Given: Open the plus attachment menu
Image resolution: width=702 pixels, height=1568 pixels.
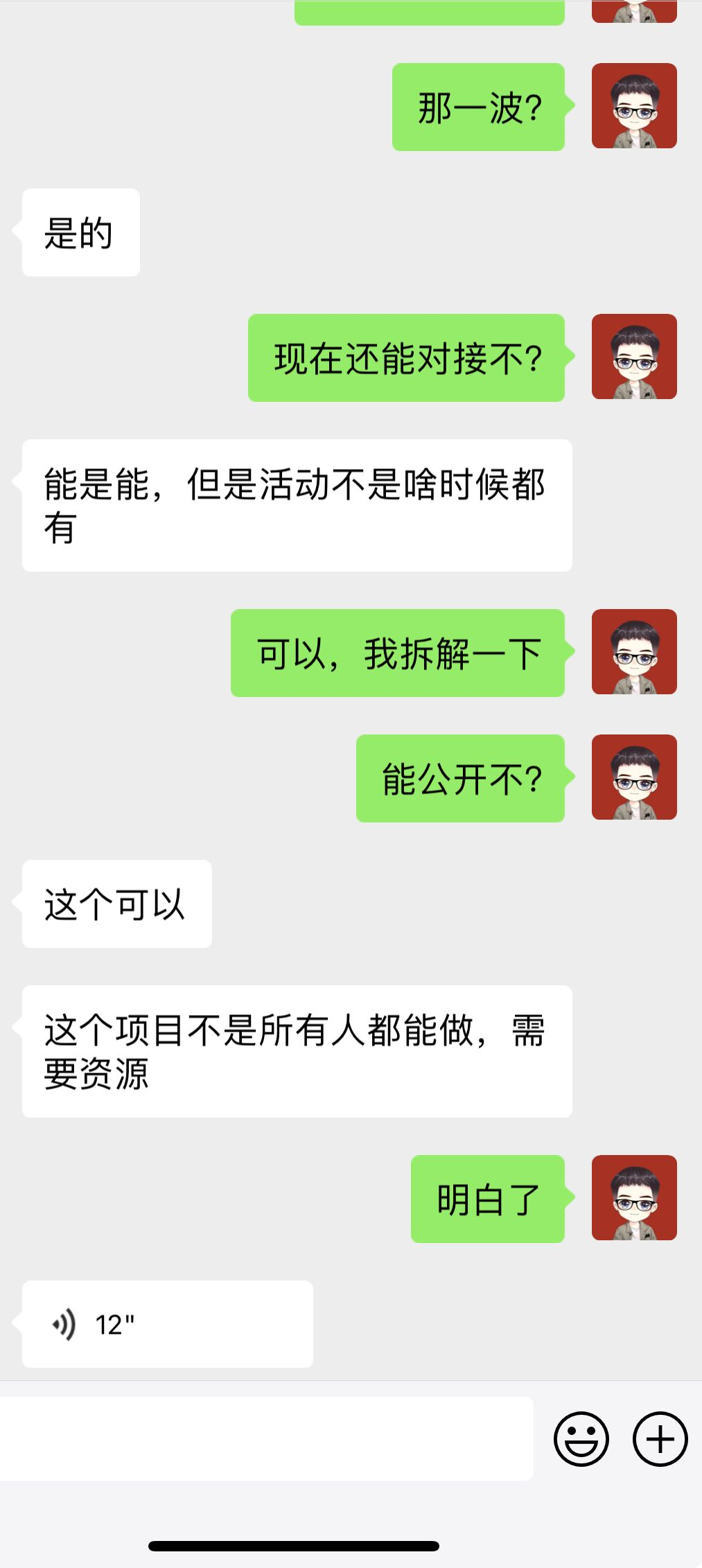Looking at the screenshot, I should (x=660, y=1439).
